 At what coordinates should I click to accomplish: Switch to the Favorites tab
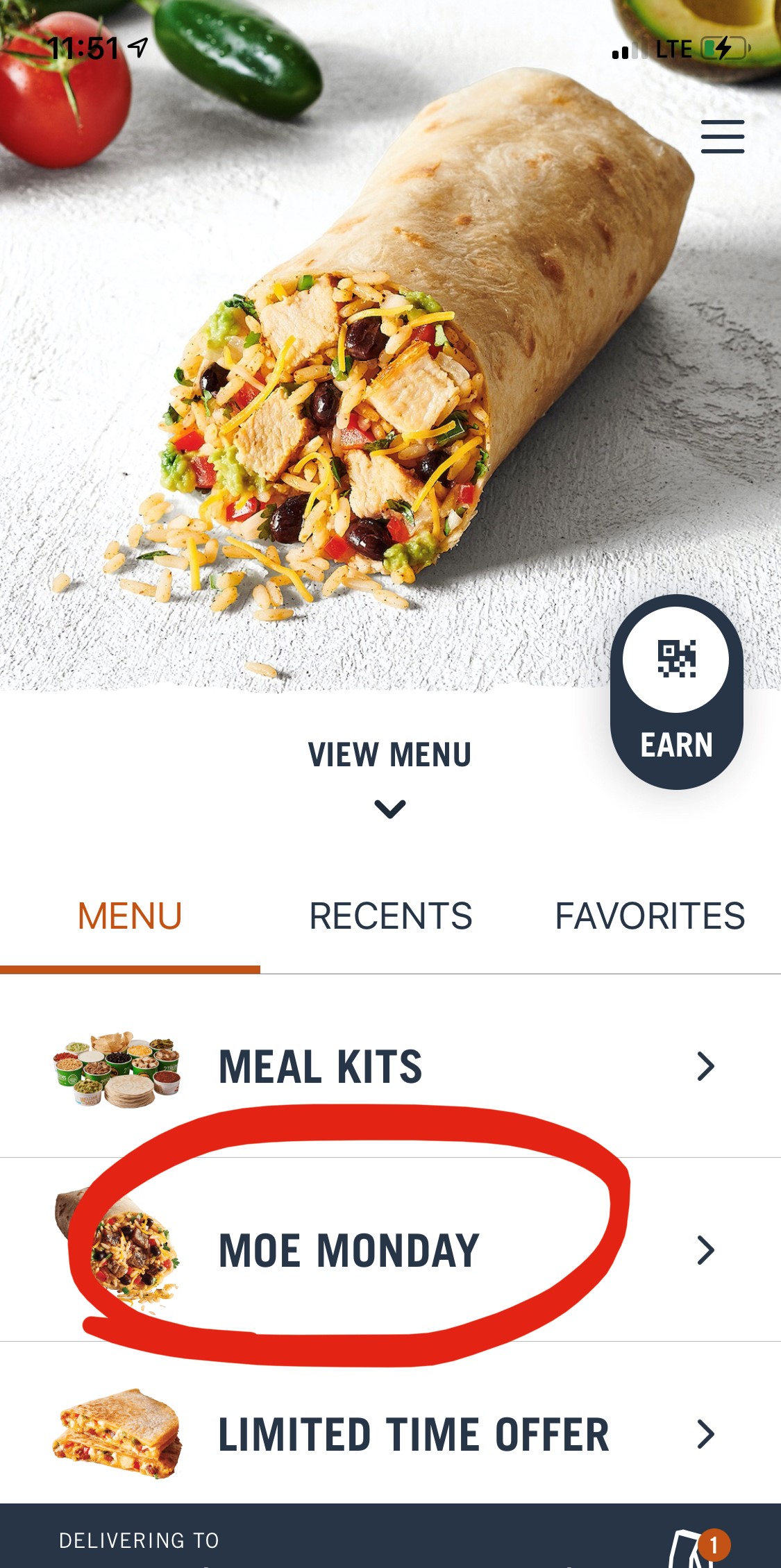point(650,916)
